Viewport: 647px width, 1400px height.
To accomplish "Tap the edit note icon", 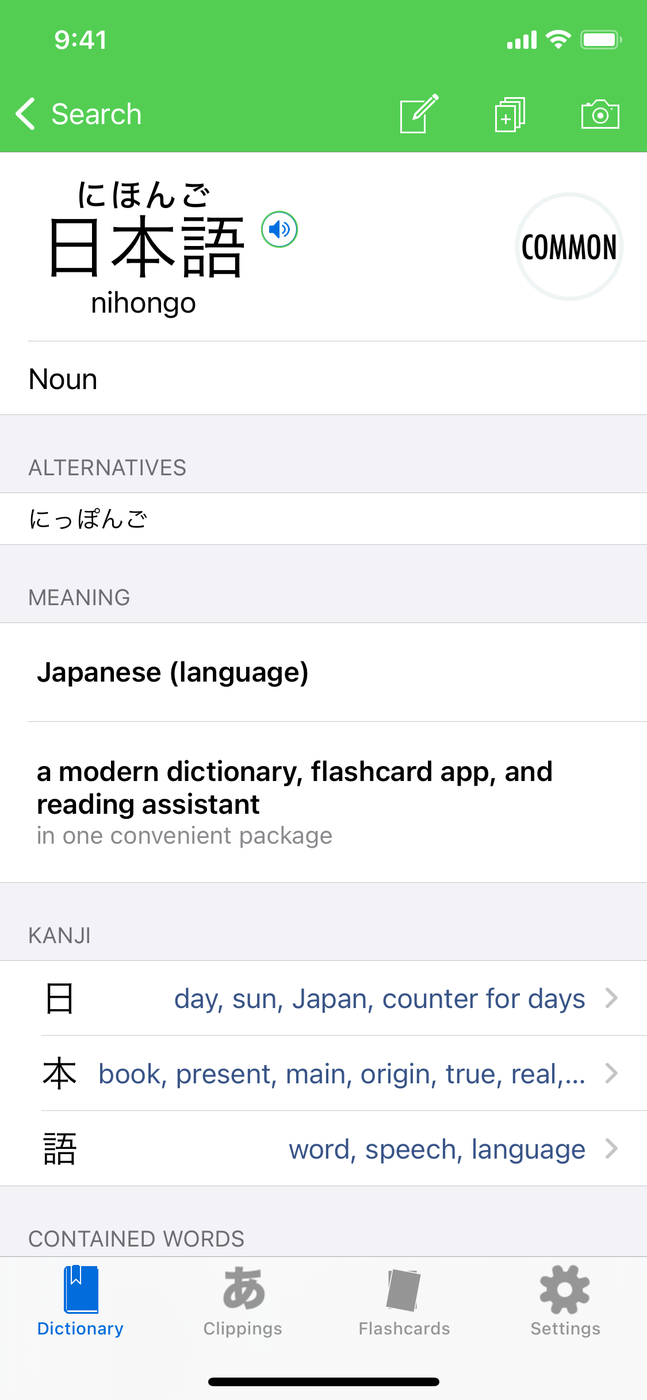I will coord(419,114).
